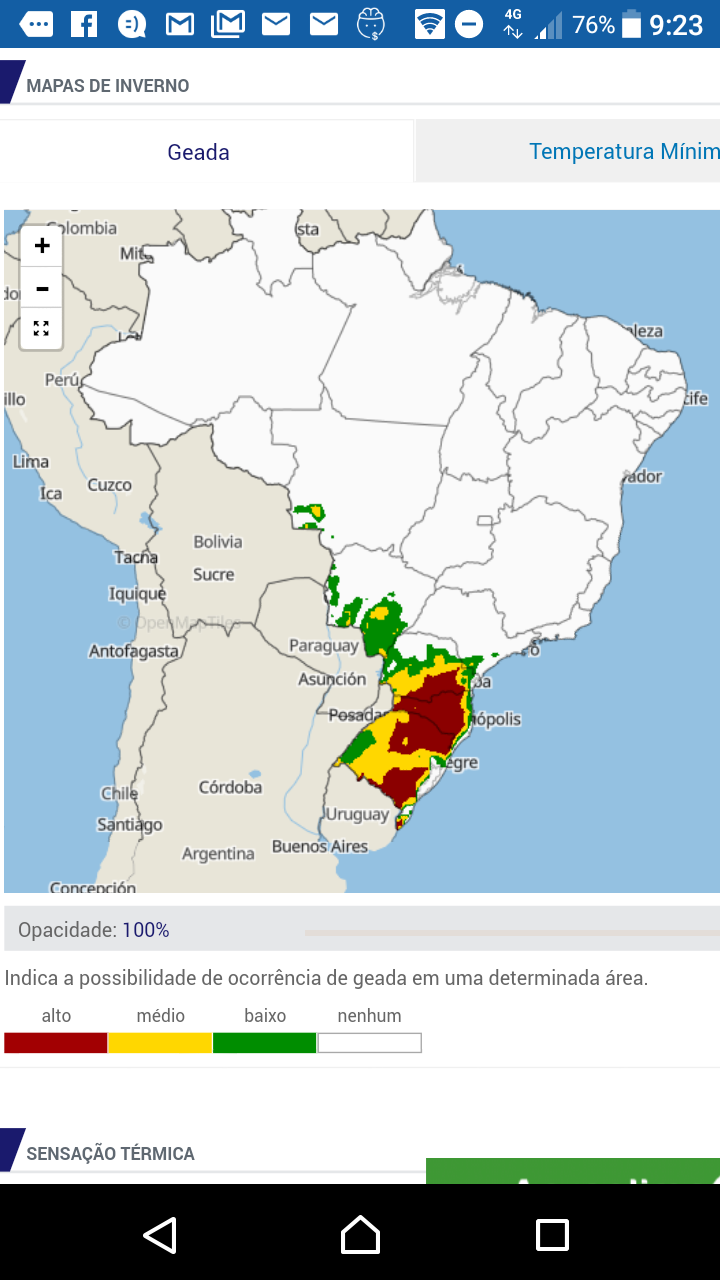Open recent apps from the navigation bar
This screenshot has width=720, height=1280.
click(x=552, y=1235)
